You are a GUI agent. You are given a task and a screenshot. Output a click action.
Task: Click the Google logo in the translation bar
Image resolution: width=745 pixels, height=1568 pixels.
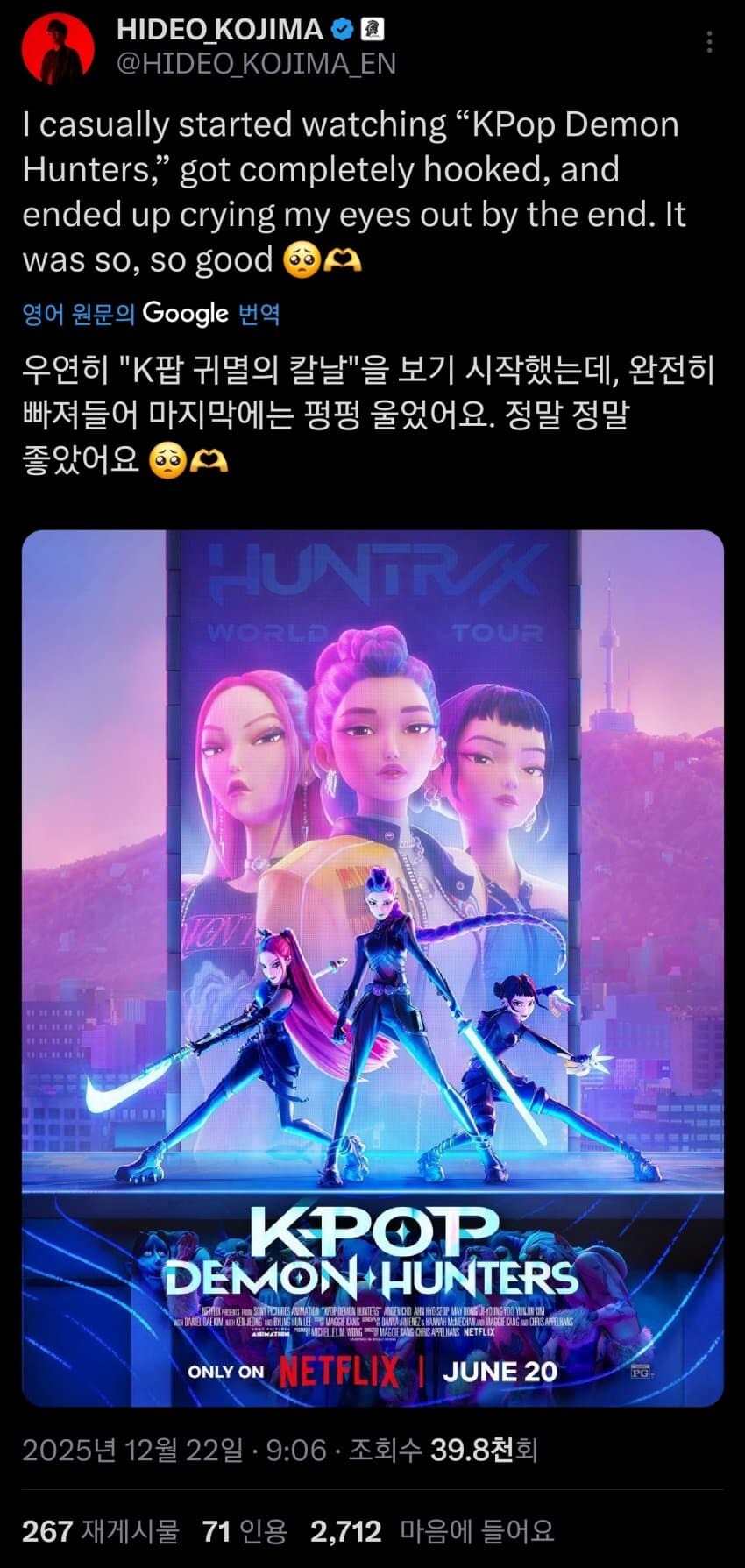184,313
